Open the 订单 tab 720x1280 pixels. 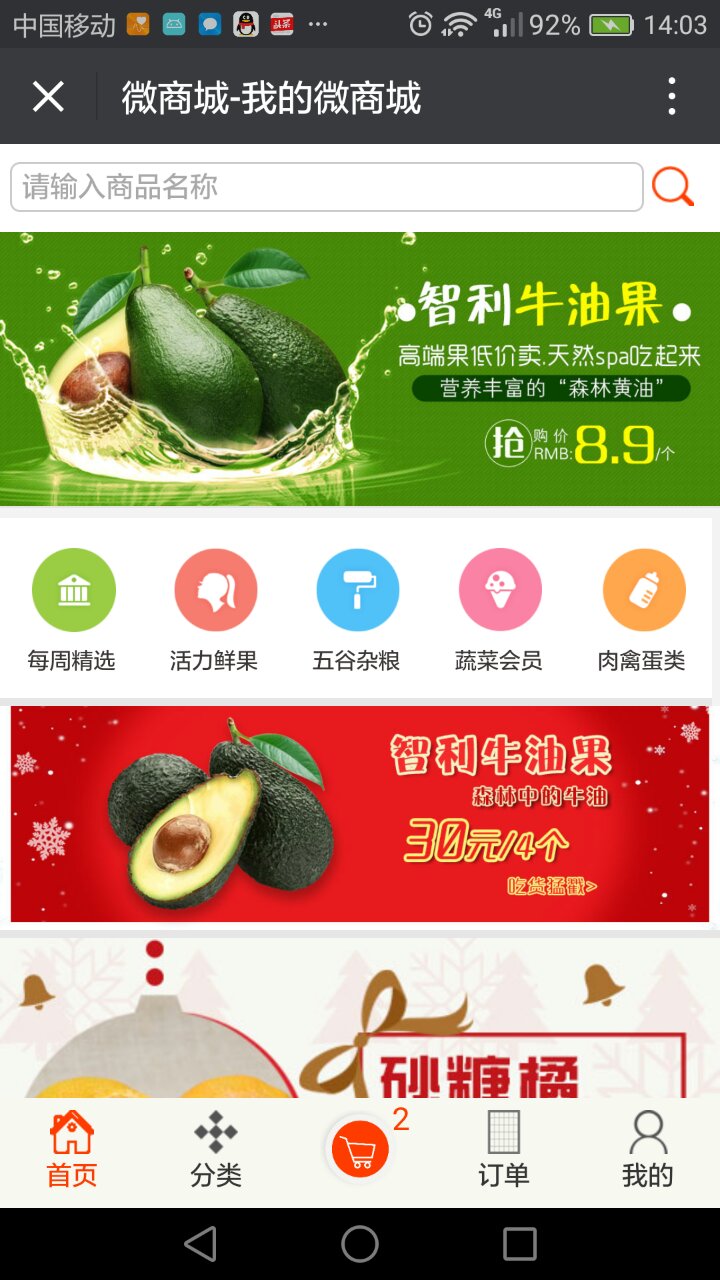click(x=503, y=1148)
